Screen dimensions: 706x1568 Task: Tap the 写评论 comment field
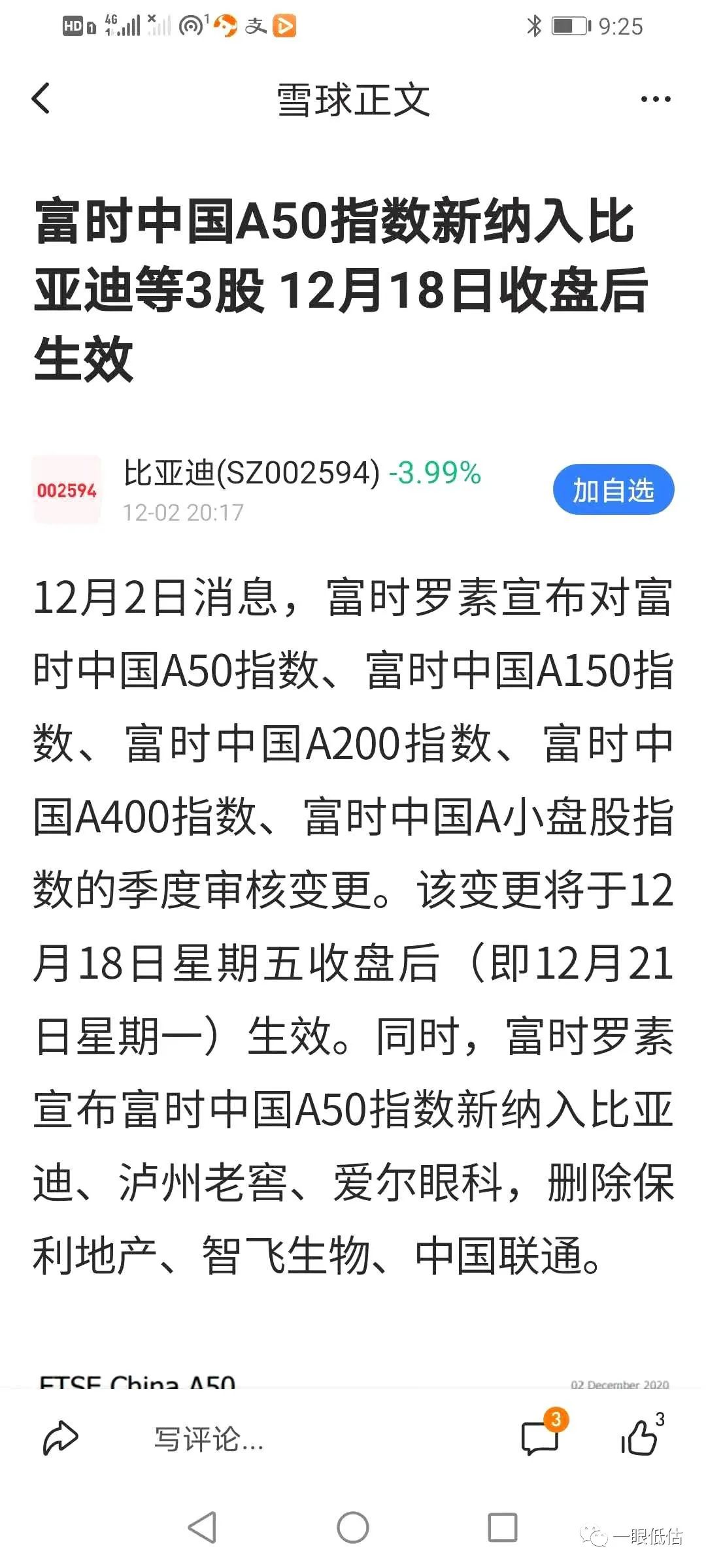tap(209, 1439)
